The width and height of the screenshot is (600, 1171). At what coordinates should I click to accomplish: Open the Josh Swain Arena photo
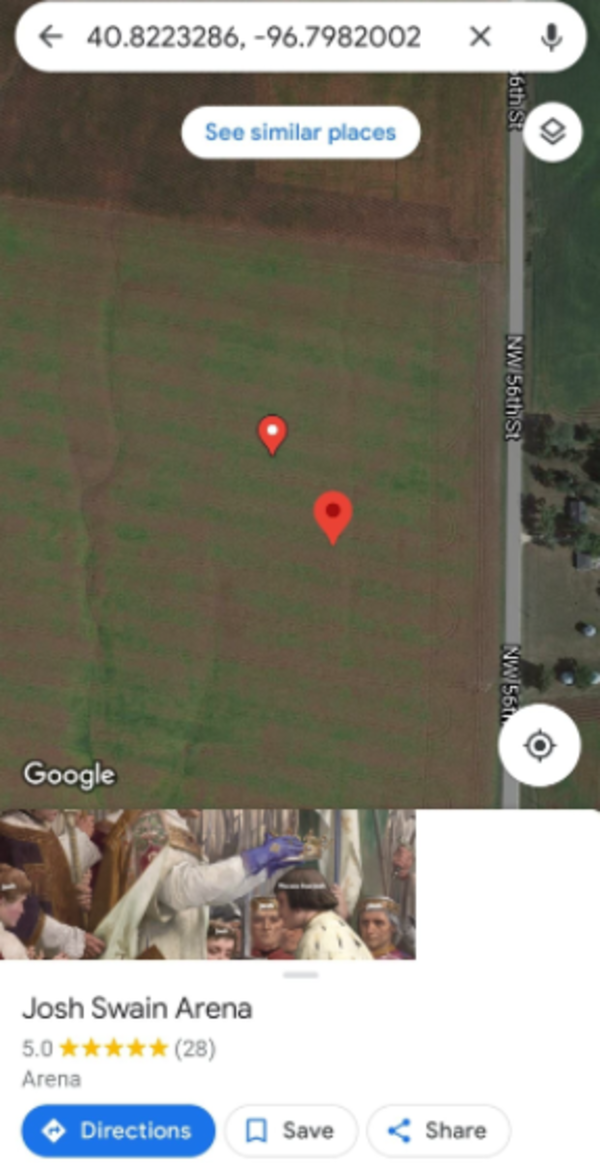coord(207,884)
